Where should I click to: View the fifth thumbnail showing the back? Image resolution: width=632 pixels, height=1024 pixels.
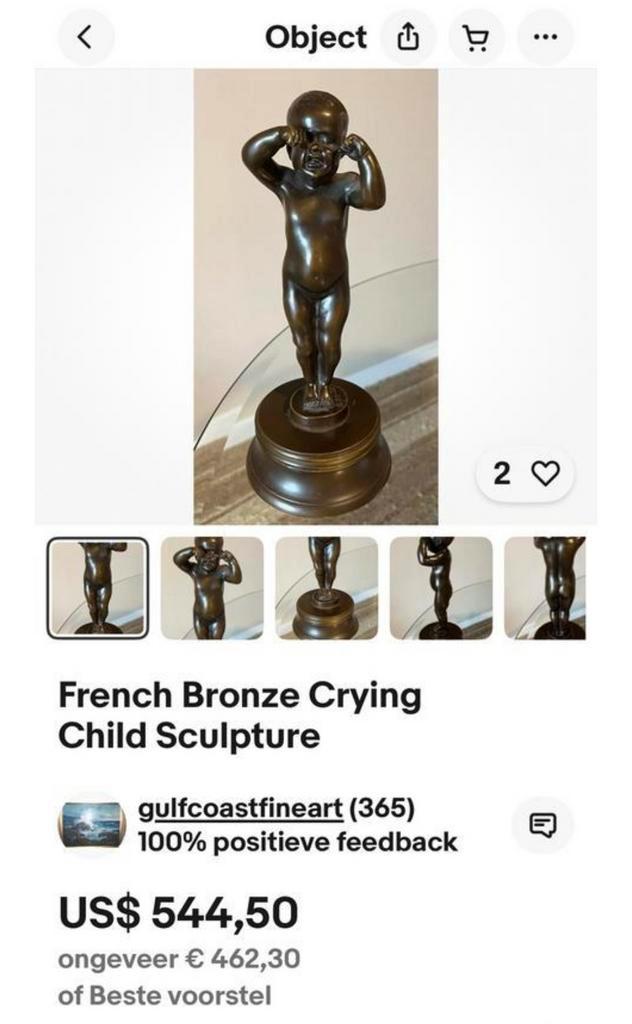coord(545,588)
